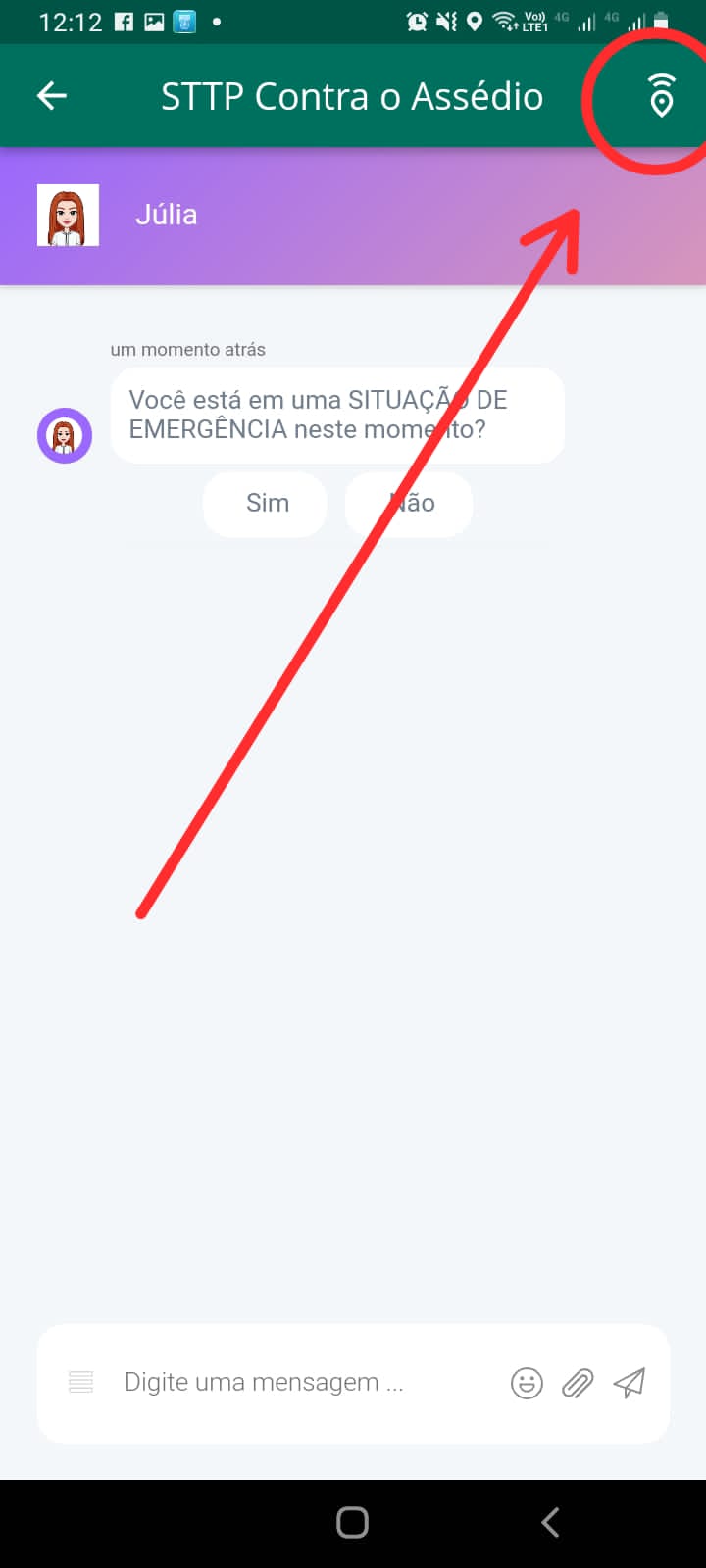The height and width of the screenshot is (1568, 706).
Task: Attach a file with the paperclip
Action: (x=578, y=1383)
